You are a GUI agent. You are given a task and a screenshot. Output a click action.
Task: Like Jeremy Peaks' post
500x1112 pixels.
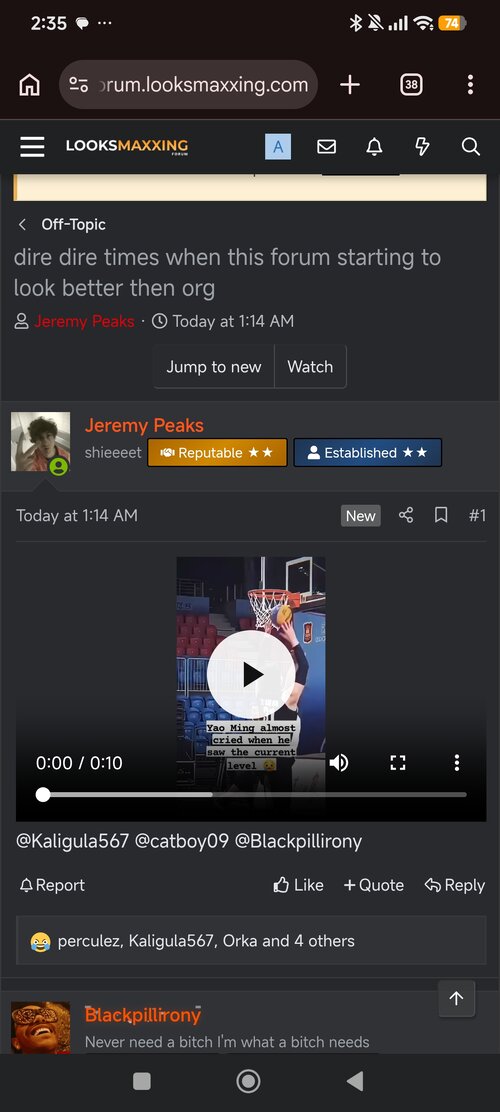tap(299, 885)
